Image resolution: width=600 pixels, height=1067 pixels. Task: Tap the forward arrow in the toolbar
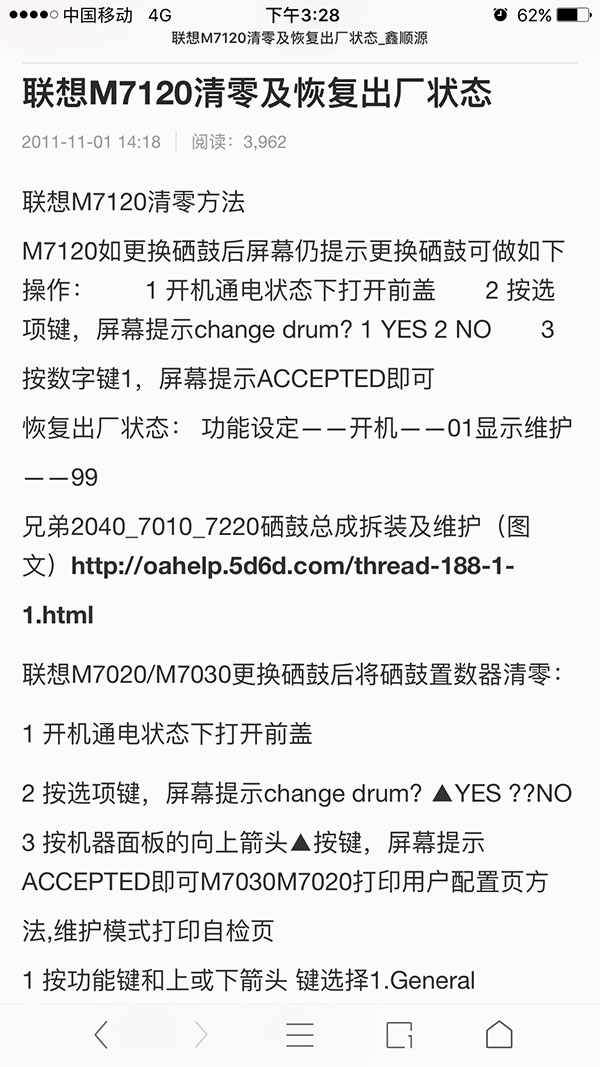(201, 1034)
